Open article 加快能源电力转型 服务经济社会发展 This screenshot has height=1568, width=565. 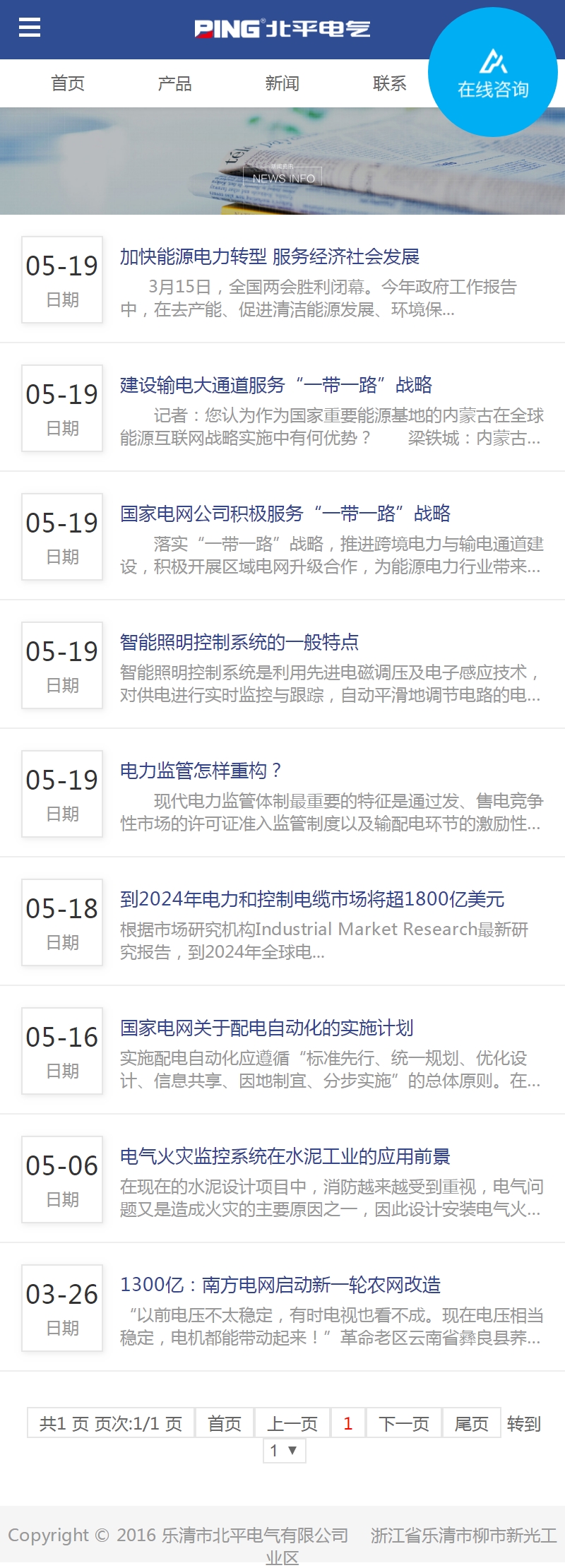pos(270,256)
